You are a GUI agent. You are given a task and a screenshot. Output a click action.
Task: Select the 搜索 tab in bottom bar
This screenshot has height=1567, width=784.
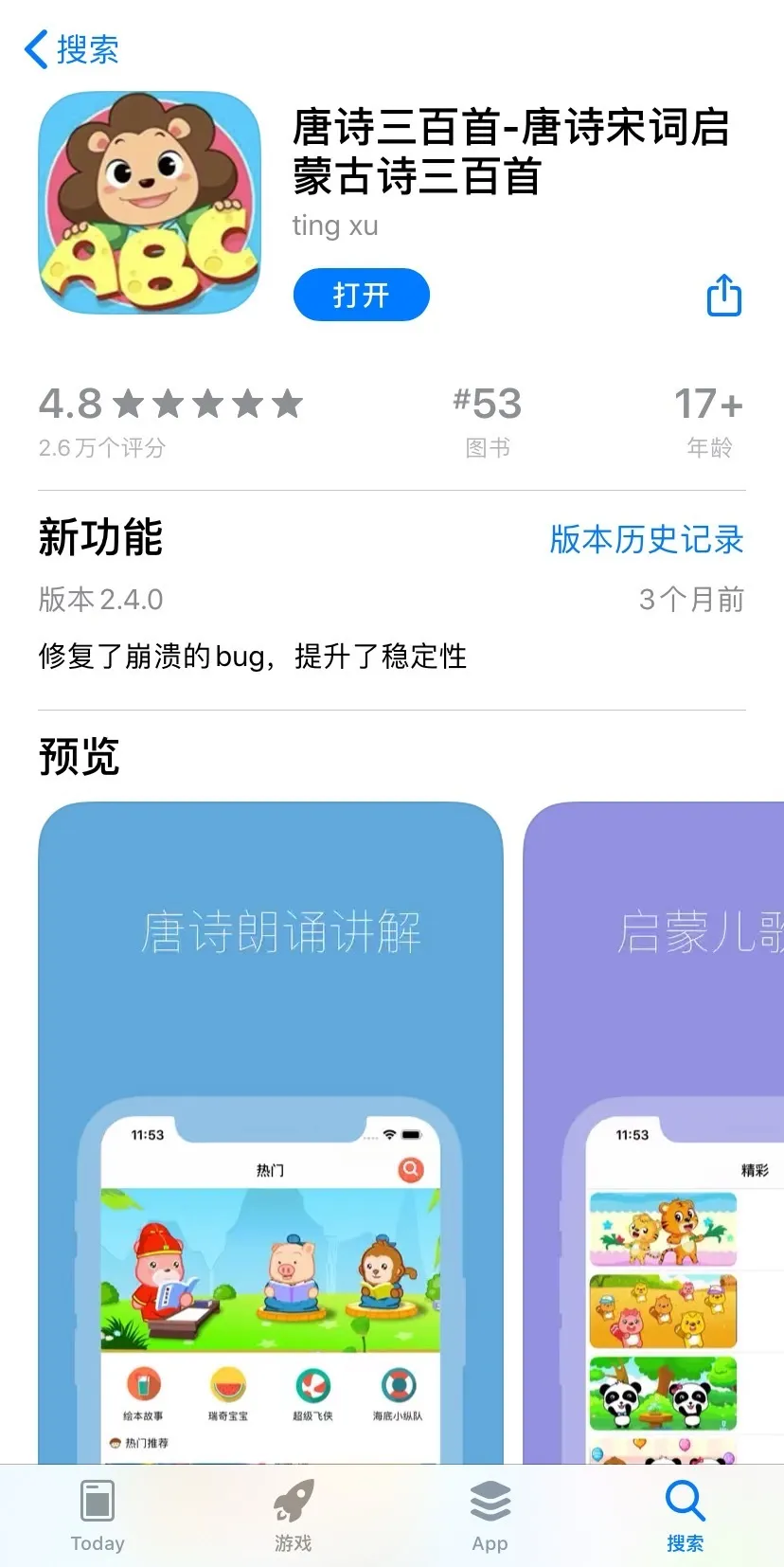[685, 1516]
